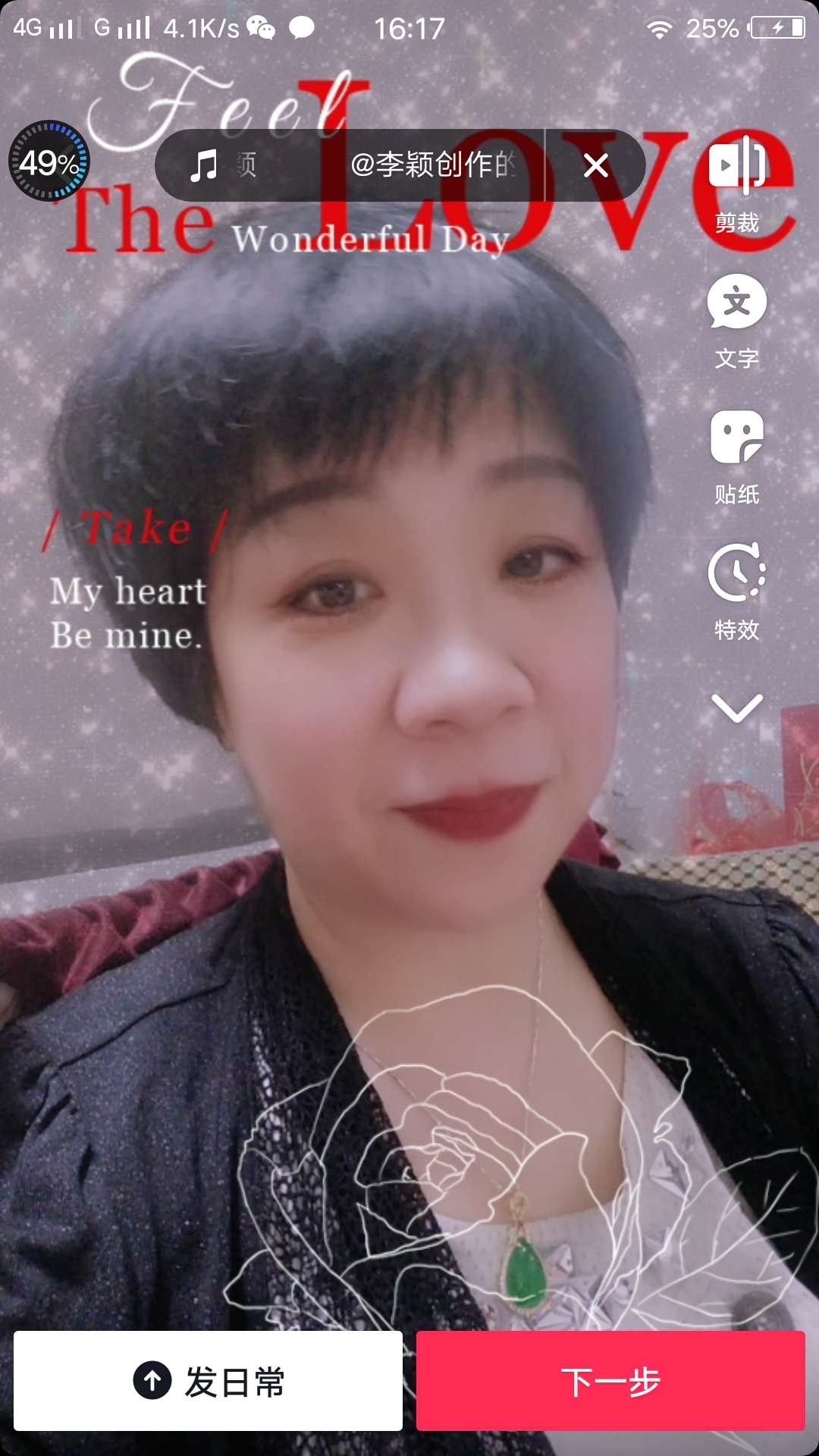Screen dimensions: 819x1456
Task: Post as daily with 发日常
Action: (x=208, y=1382)
